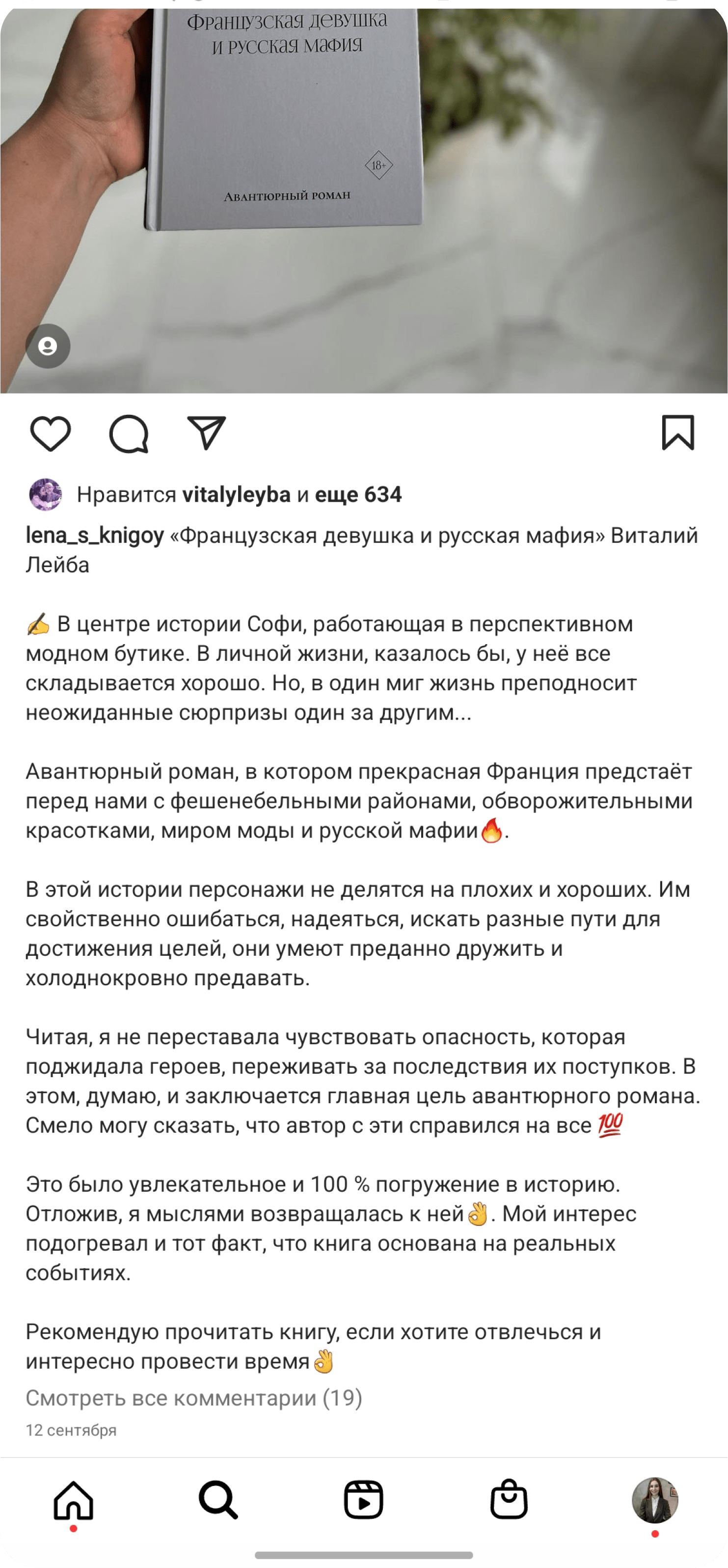Show tagged accounts on the photo
This screenshot has width=728, height=1568.
48,347
